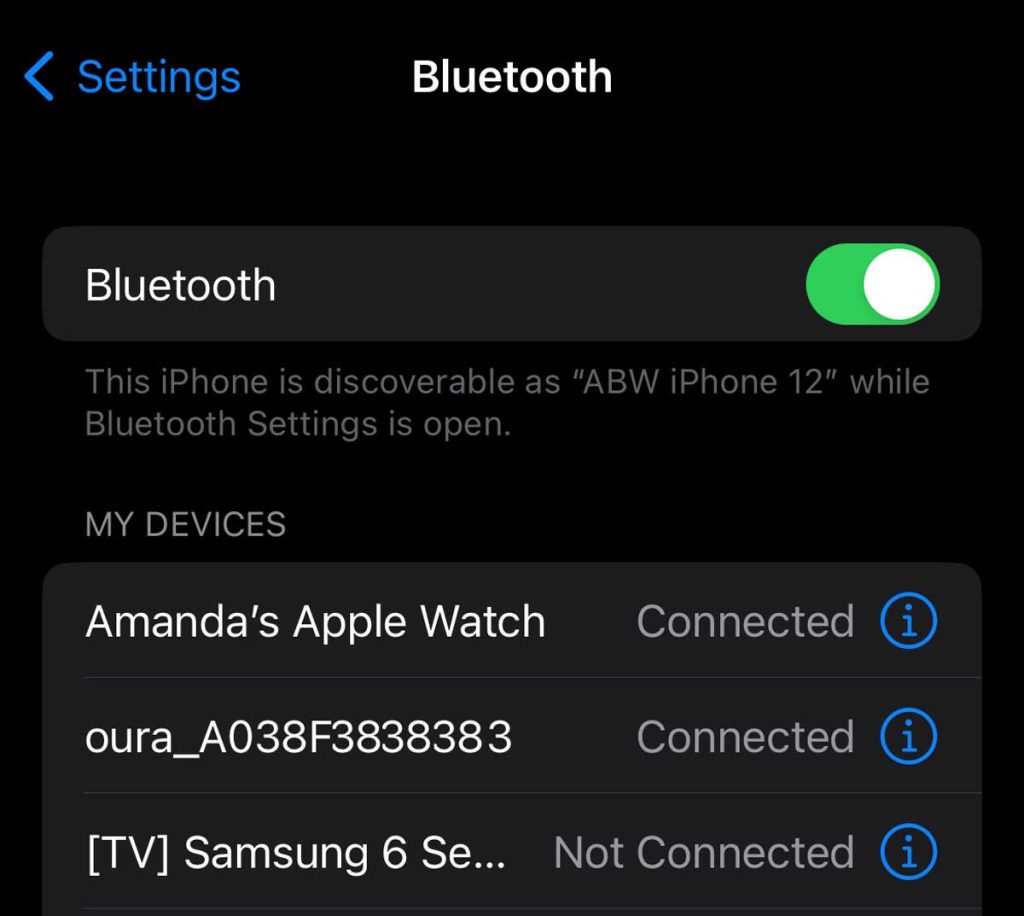This screenshot has height=916, width=1024.
Task: Go back to Settings
Action: click(x=132, y=77)
